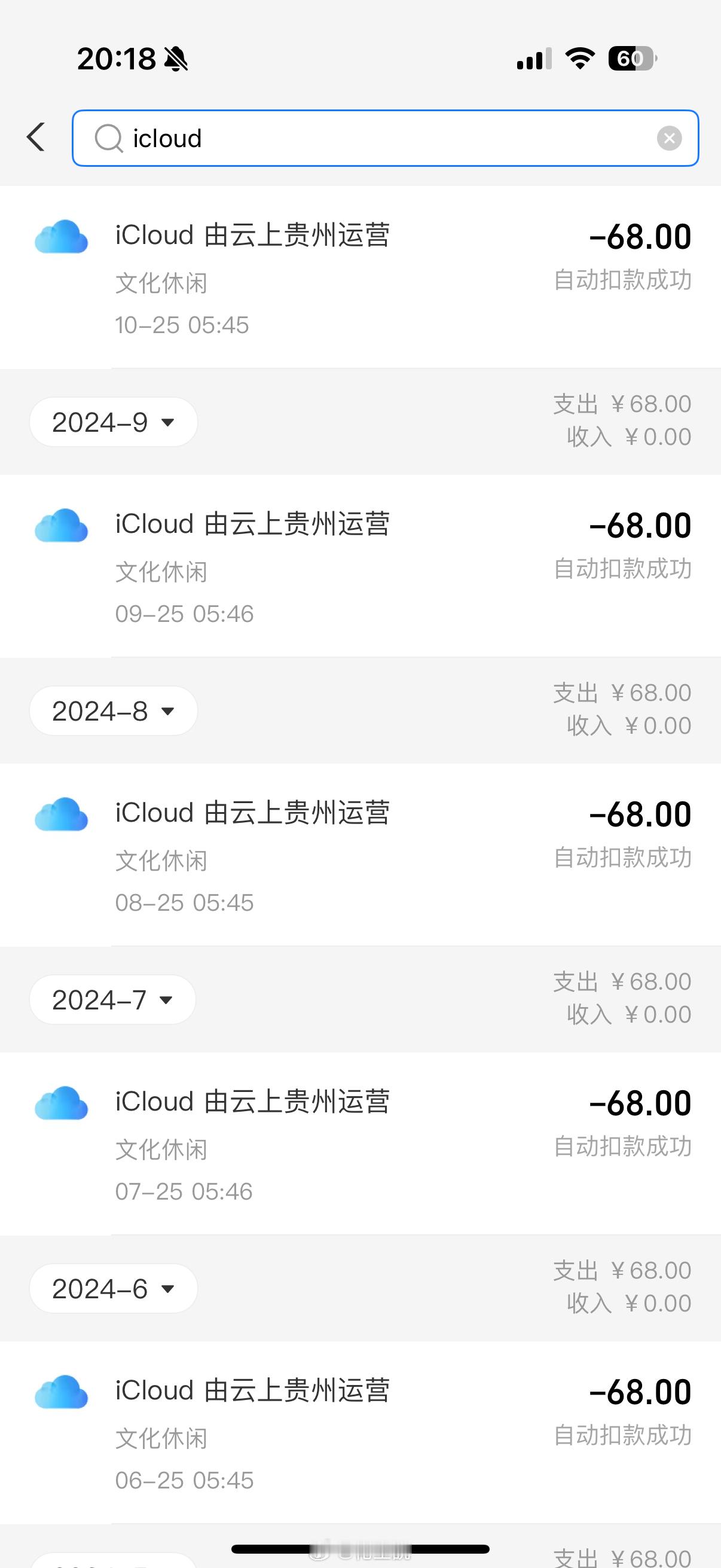Expand the 2024-6 month picker

tap(113, 1289)
